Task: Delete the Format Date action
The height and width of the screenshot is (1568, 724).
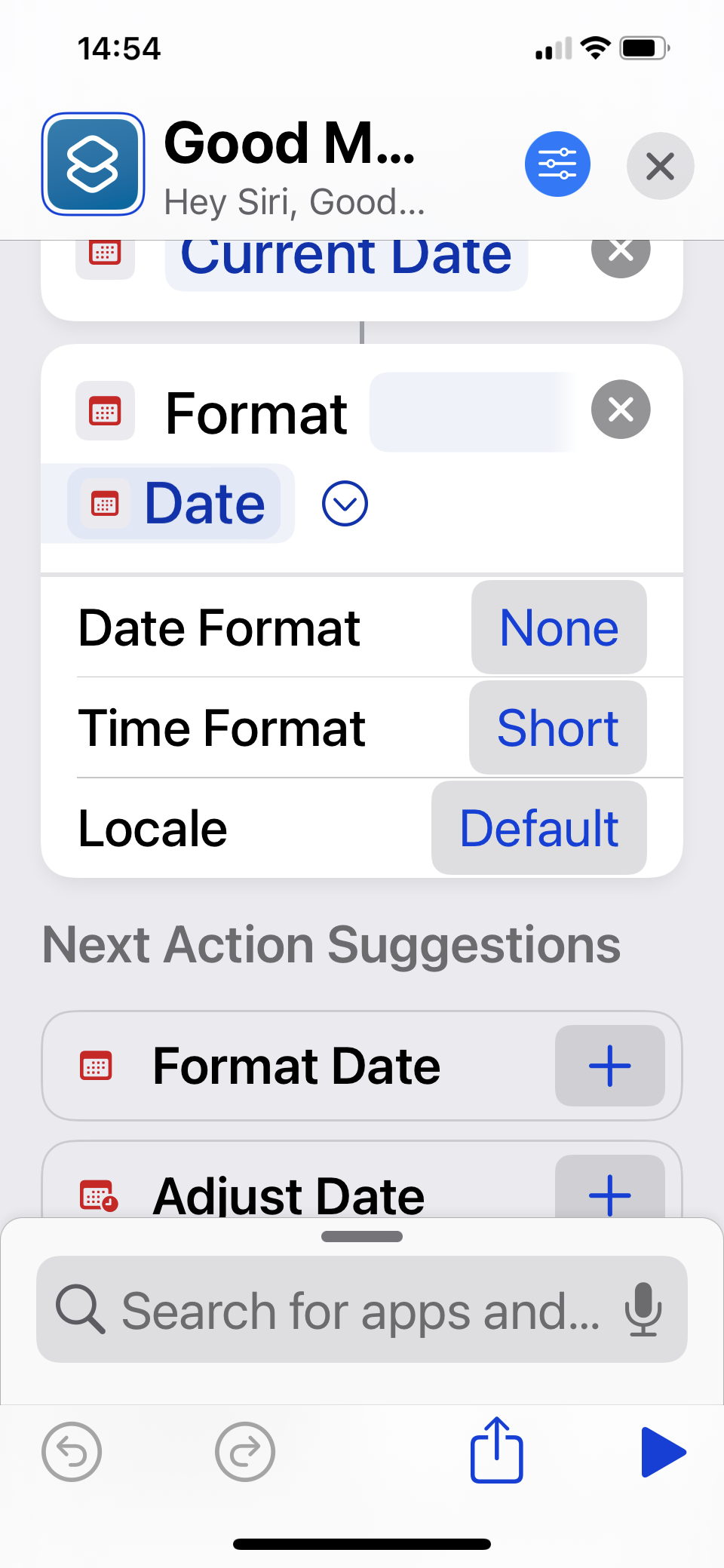Action: coord(621,410)
